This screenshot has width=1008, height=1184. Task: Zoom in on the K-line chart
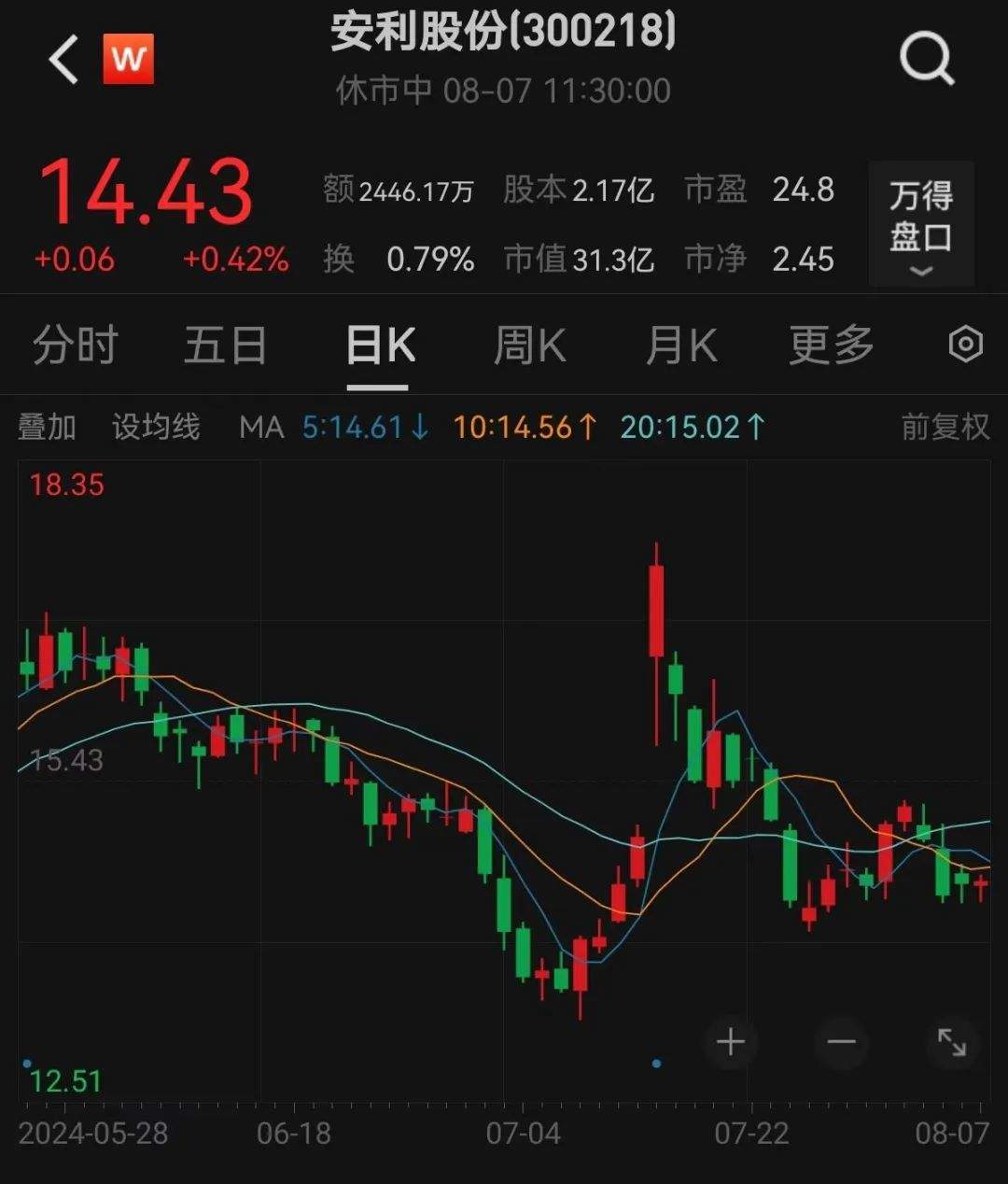[730, 1043]
